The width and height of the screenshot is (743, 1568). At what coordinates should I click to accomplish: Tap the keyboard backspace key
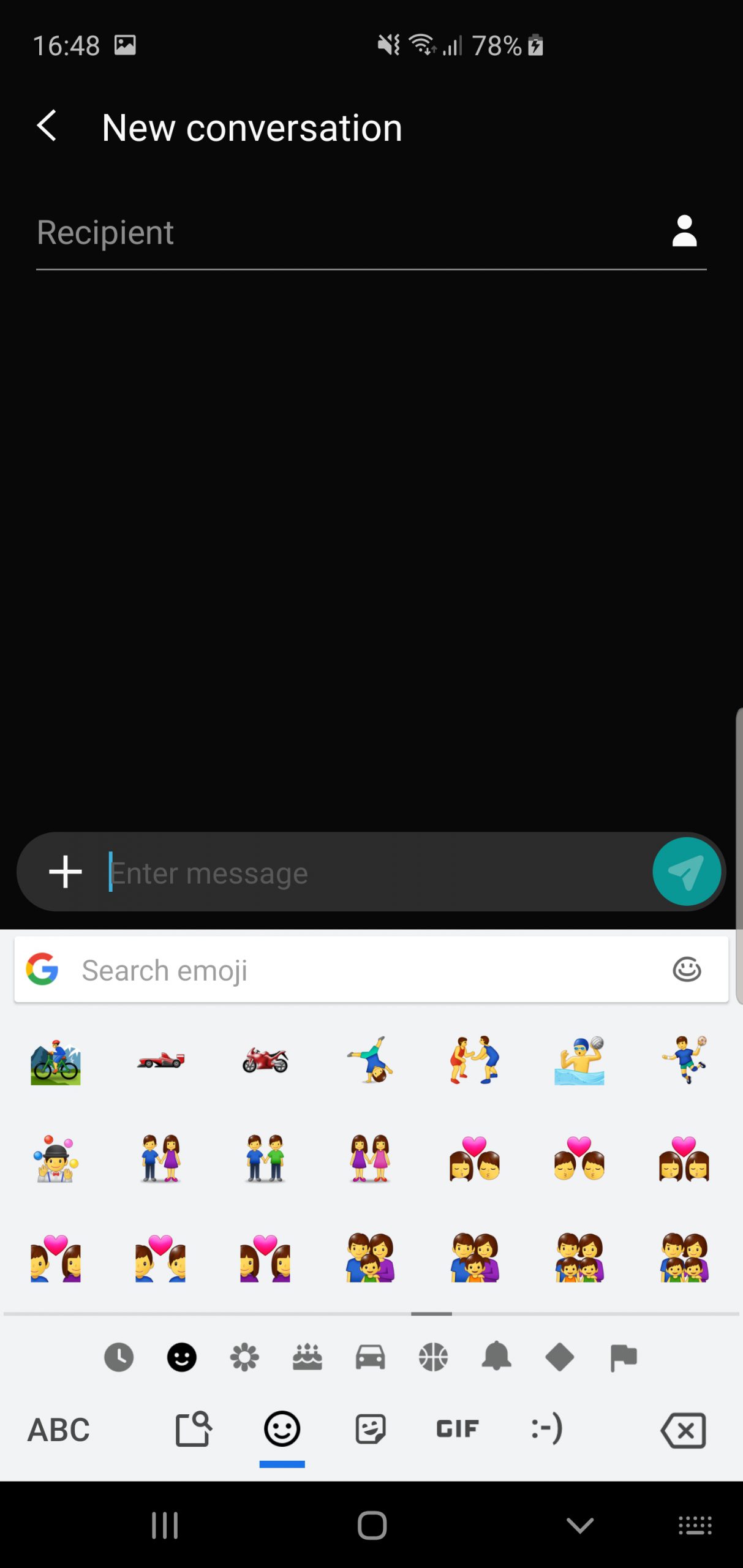click(x=683, y=1430)
